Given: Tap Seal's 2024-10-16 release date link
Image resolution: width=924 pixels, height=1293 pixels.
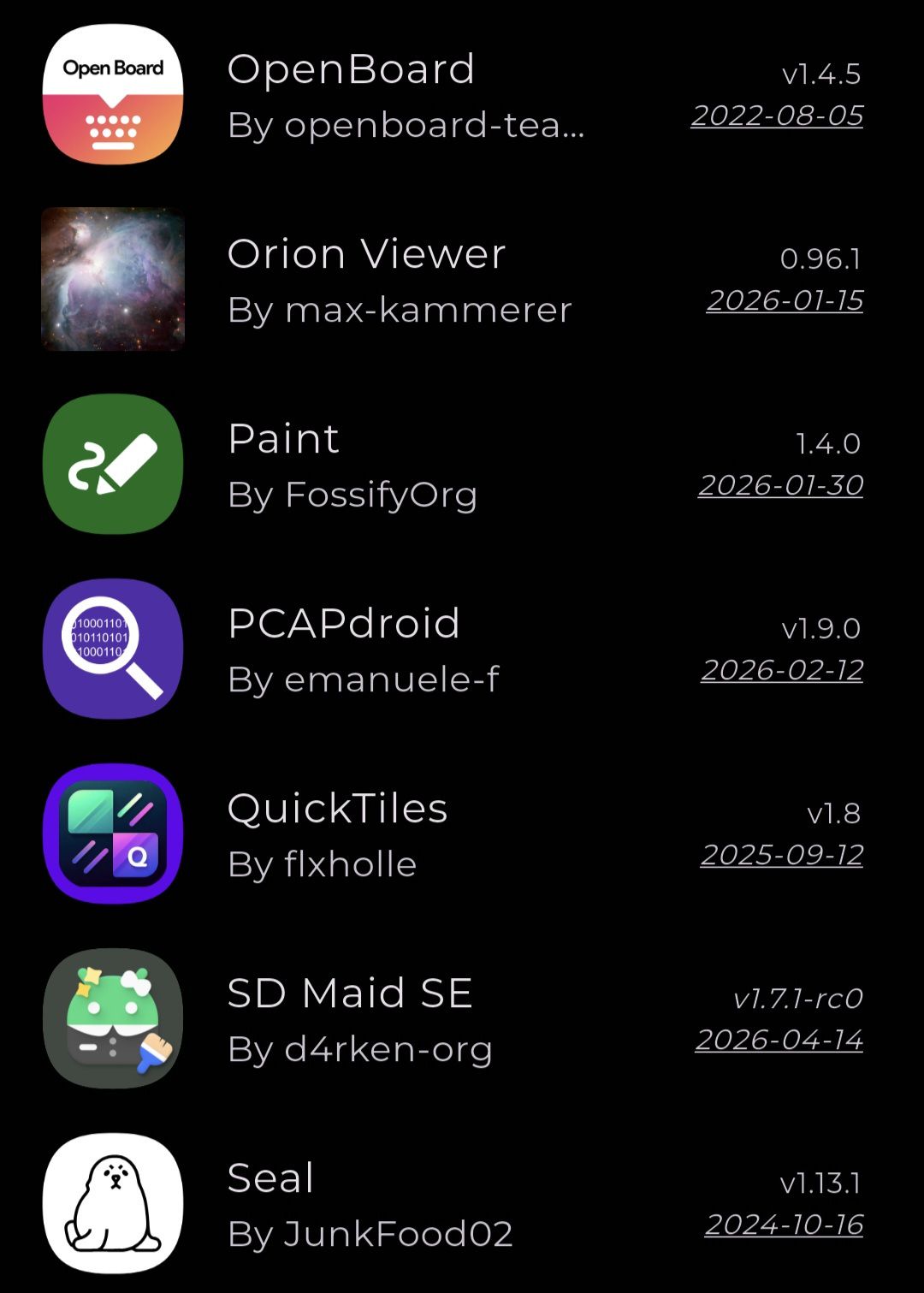Looking at the screenshot, I should tap(784, 1225).
